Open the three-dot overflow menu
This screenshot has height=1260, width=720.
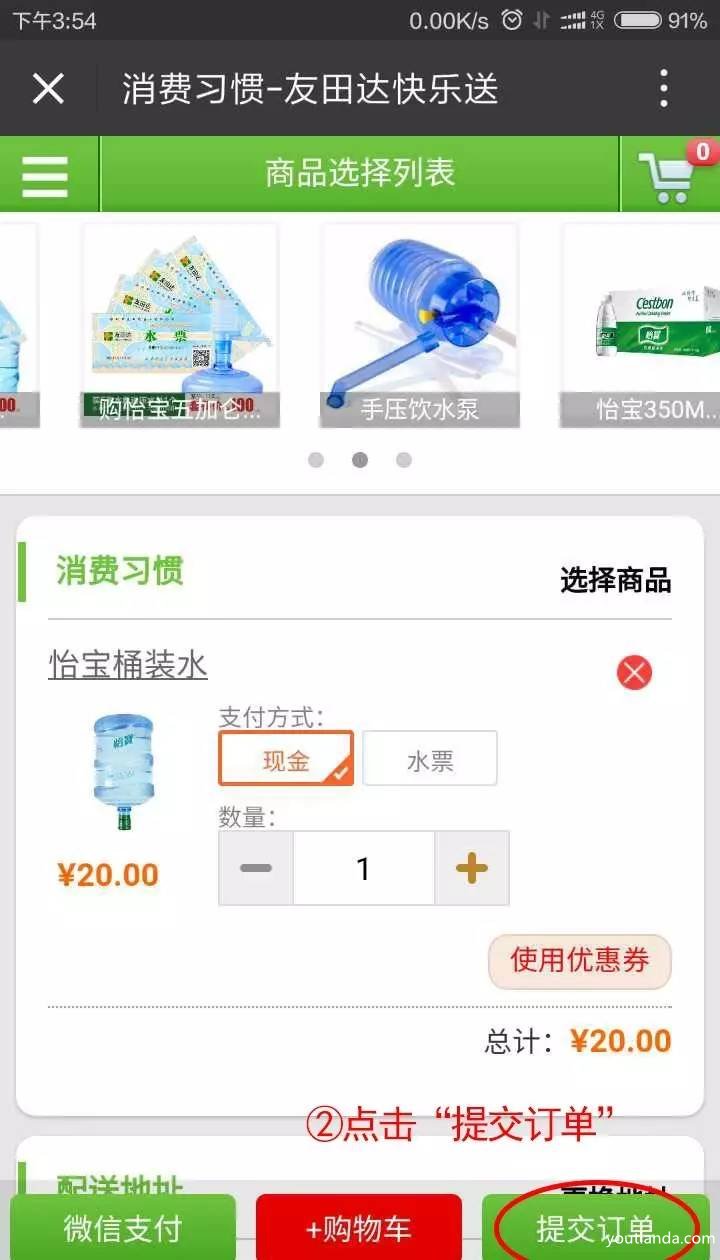pos(663,89)
